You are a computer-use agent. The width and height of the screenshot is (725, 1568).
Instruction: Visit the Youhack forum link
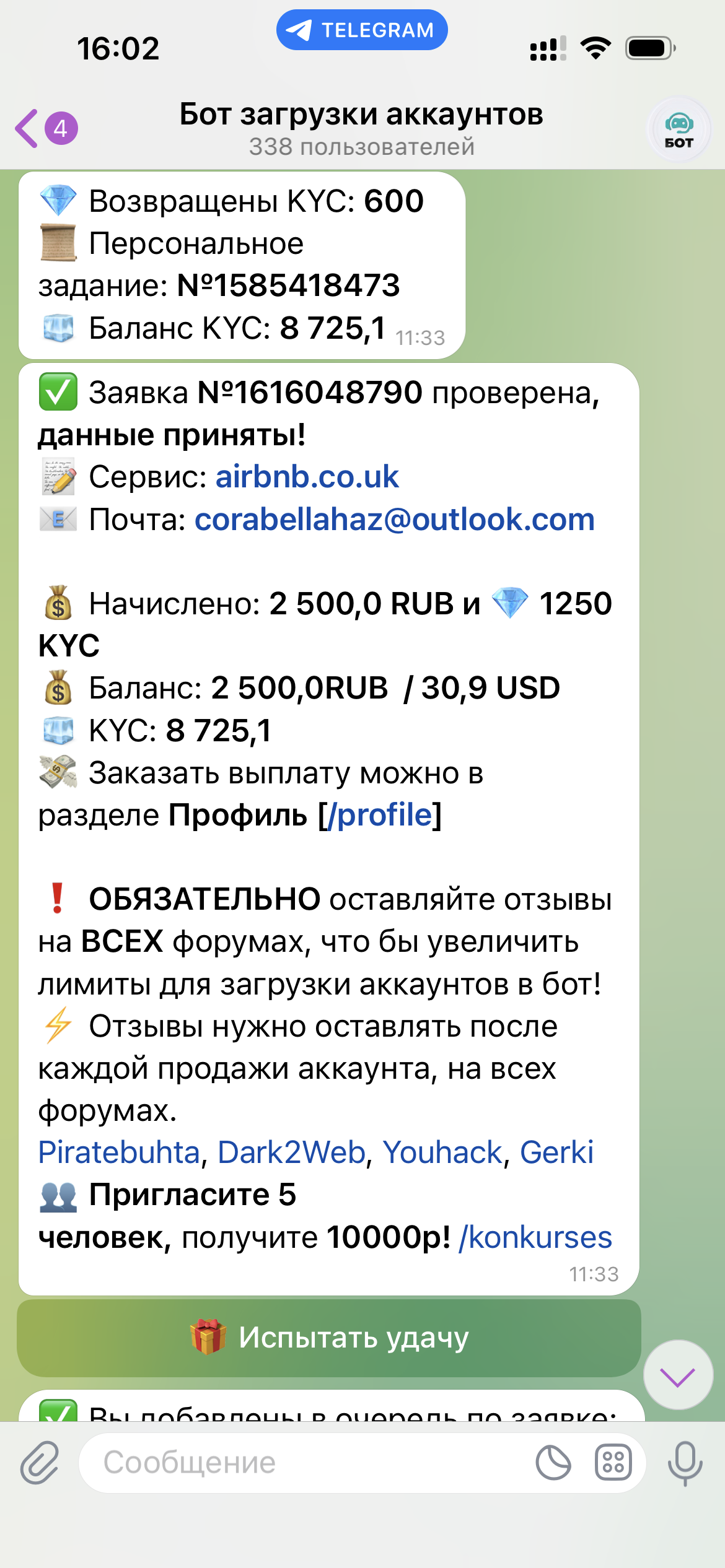442,1152
